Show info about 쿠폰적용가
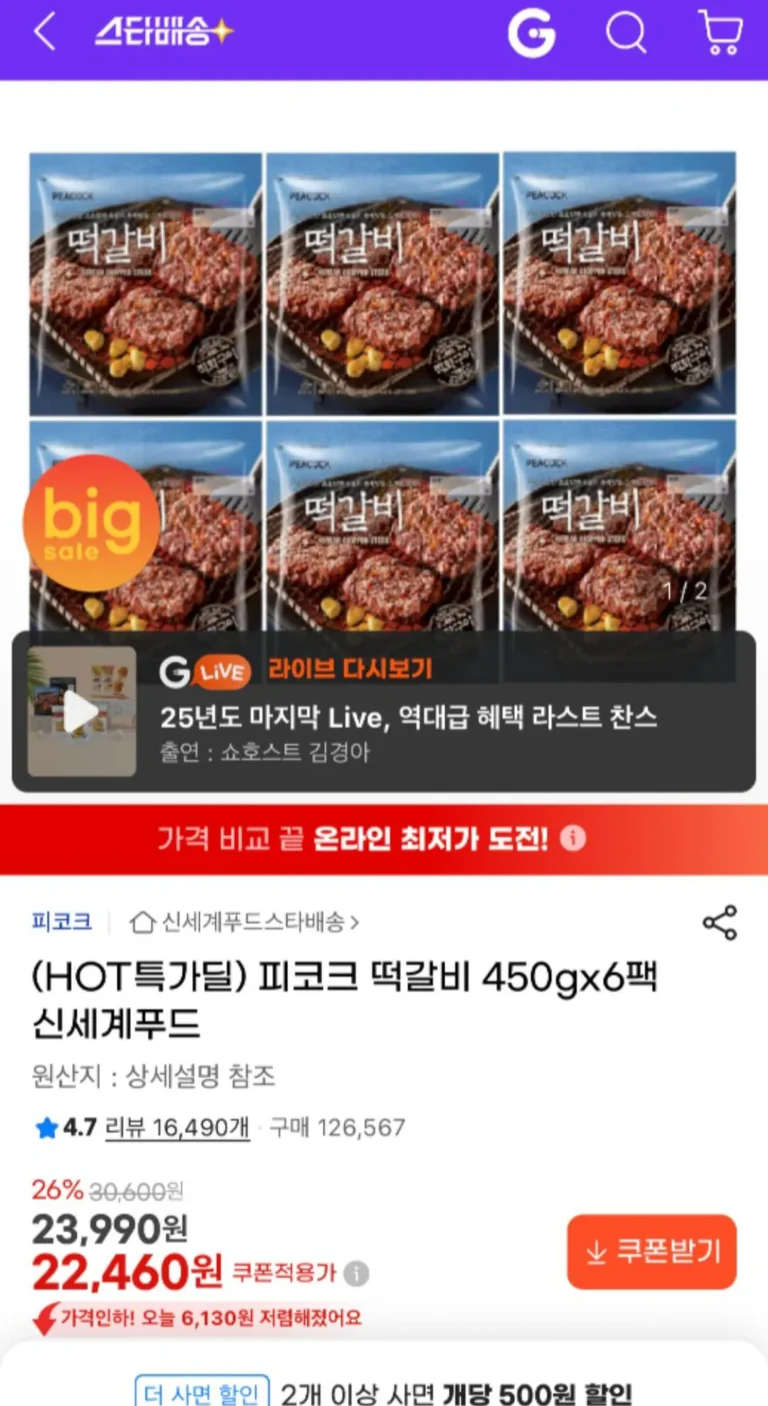This screenshot has width=768, height=1406. coord(356,1273)
